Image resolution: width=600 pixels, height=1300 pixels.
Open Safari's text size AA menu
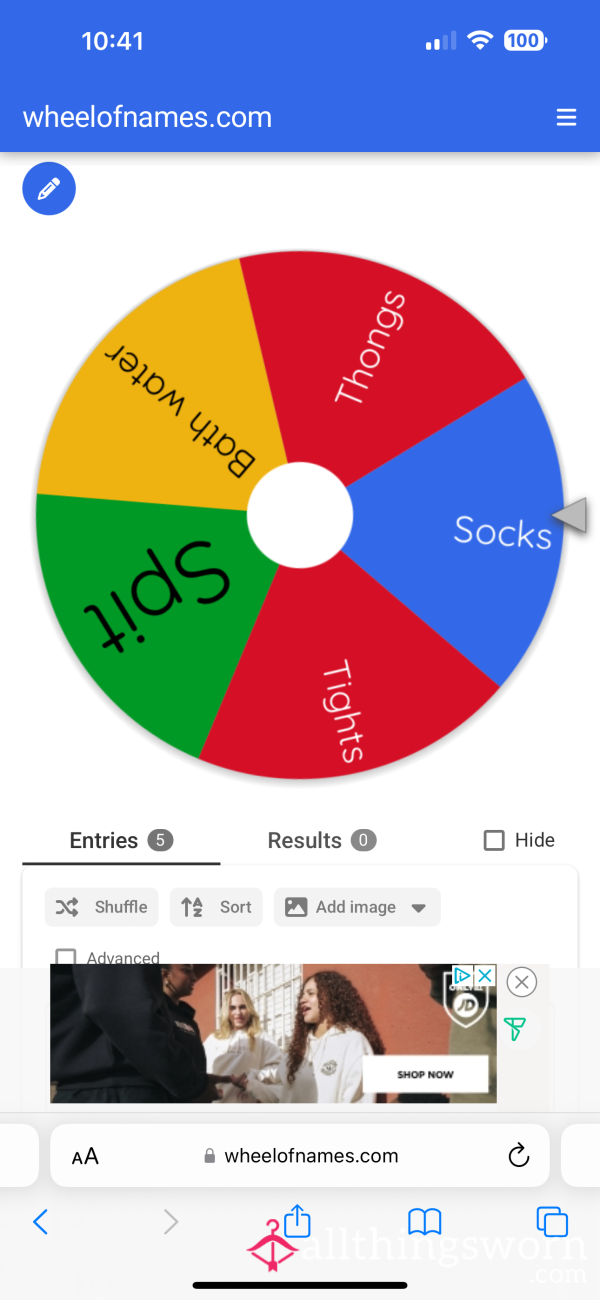(85, 1156)
